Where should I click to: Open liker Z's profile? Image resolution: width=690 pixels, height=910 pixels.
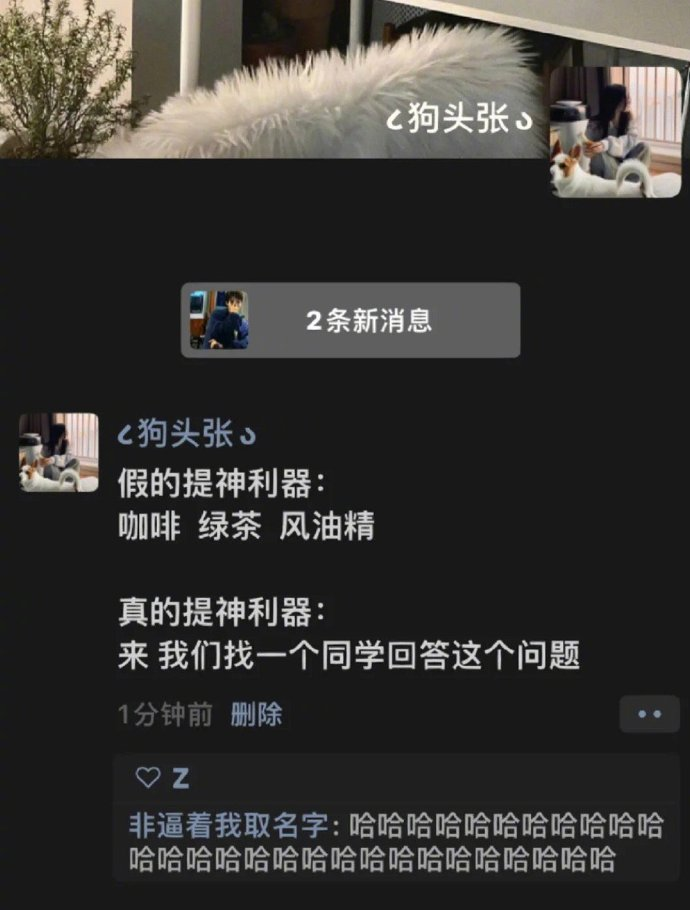click(x=180, y=778)
